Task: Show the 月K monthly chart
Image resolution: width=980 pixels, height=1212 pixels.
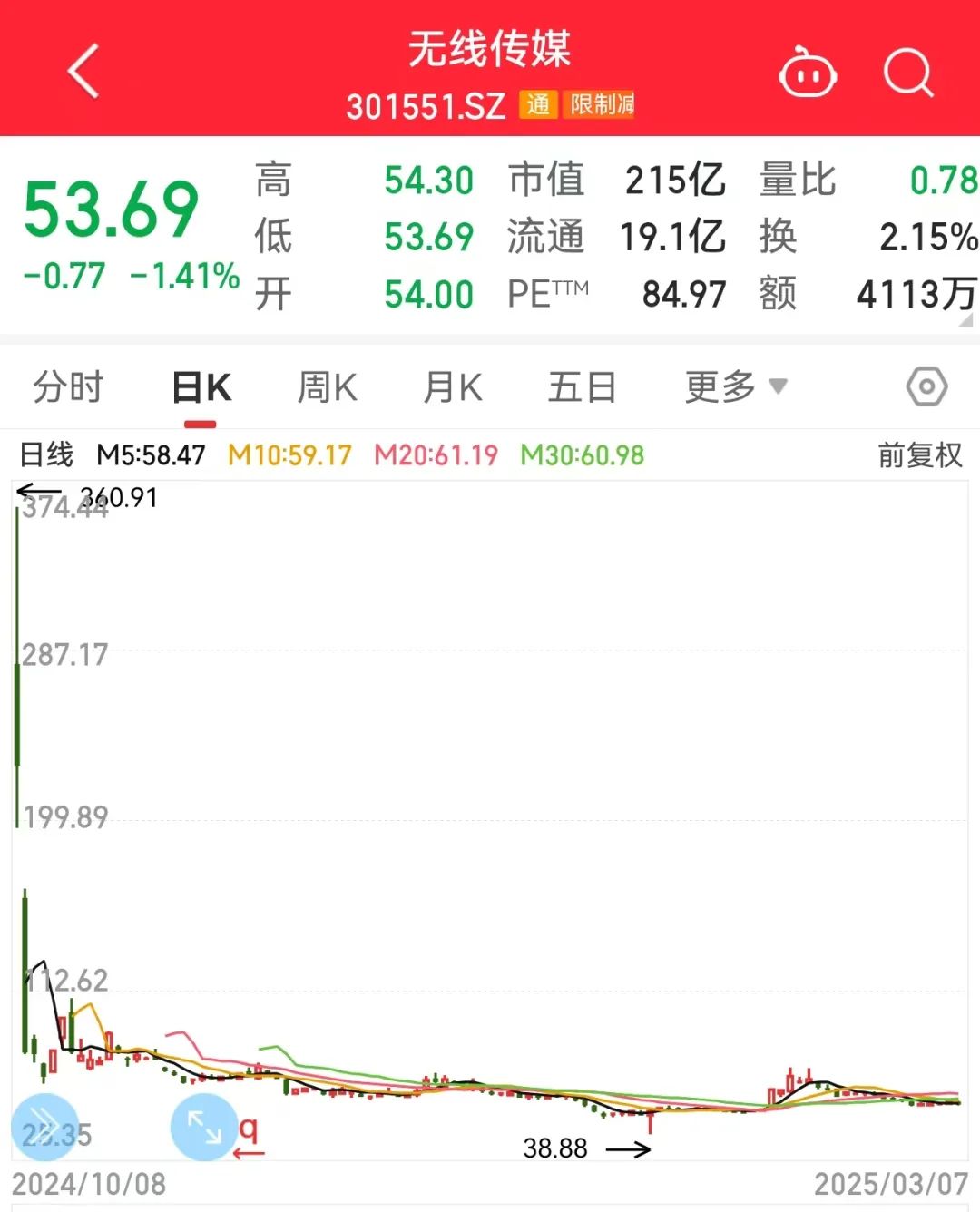Action: coord(453,387)
